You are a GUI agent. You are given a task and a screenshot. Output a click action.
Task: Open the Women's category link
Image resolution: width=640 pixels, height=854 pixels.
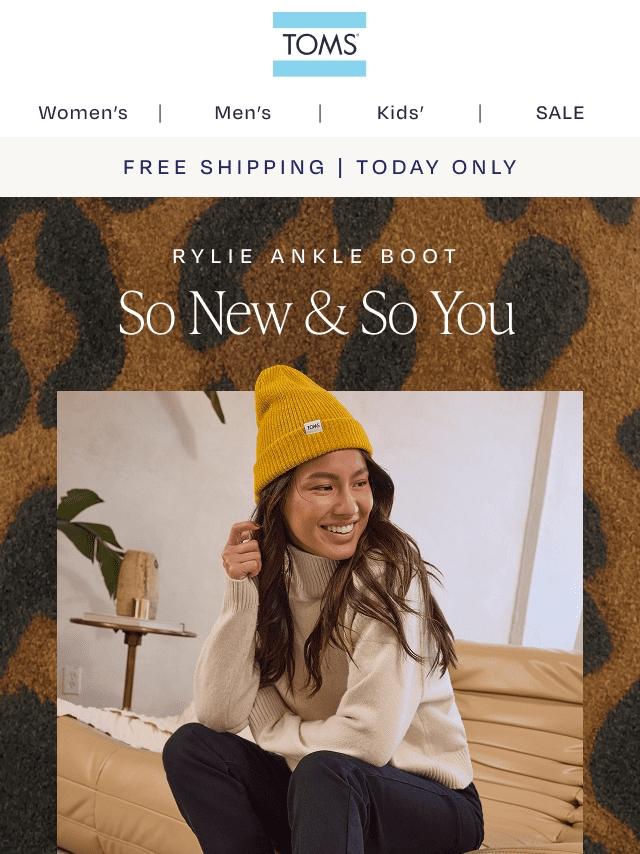(83, 113)
